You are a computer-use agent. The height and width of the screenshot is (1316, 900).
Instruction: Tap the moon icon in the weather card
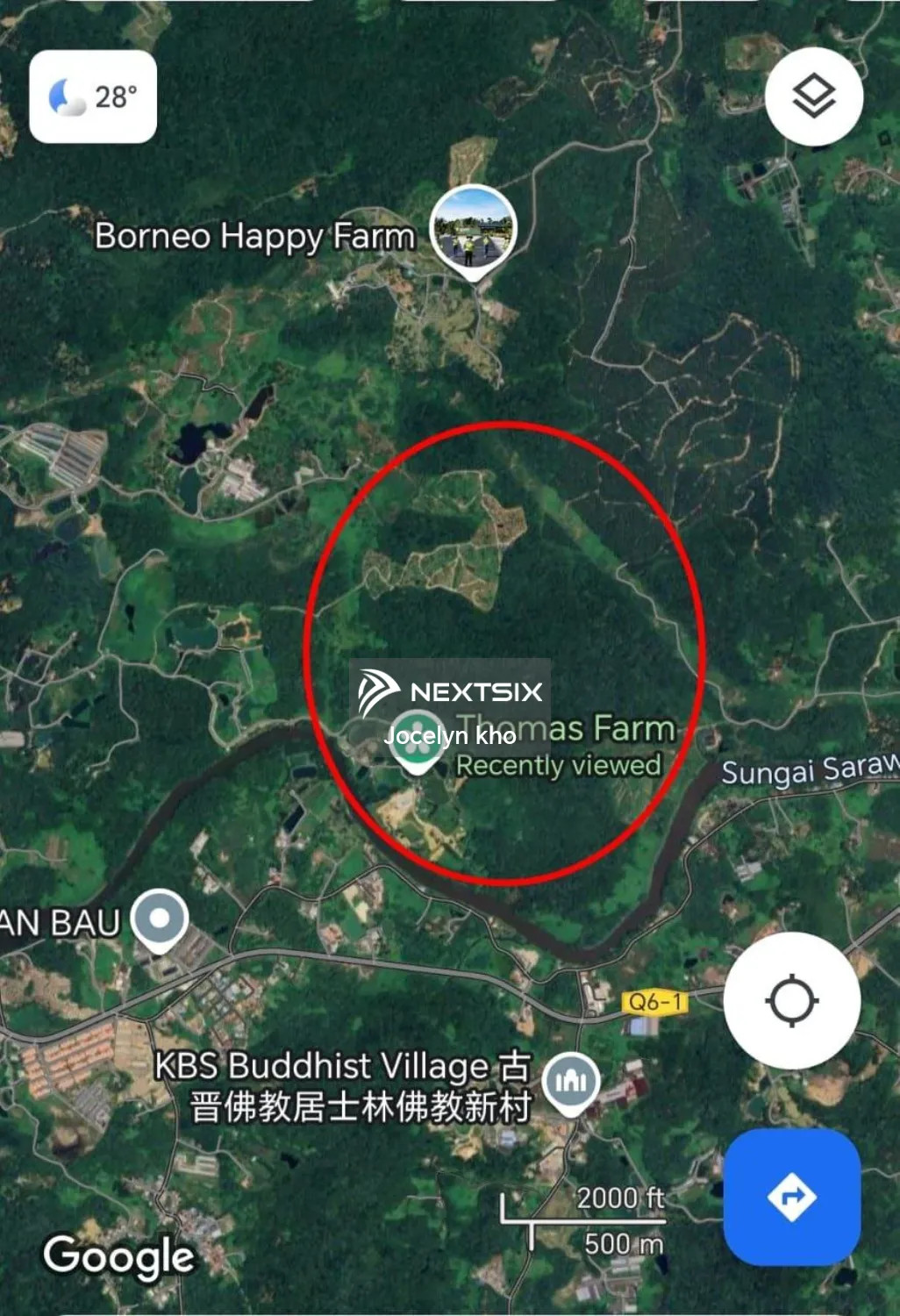[63, 93]
